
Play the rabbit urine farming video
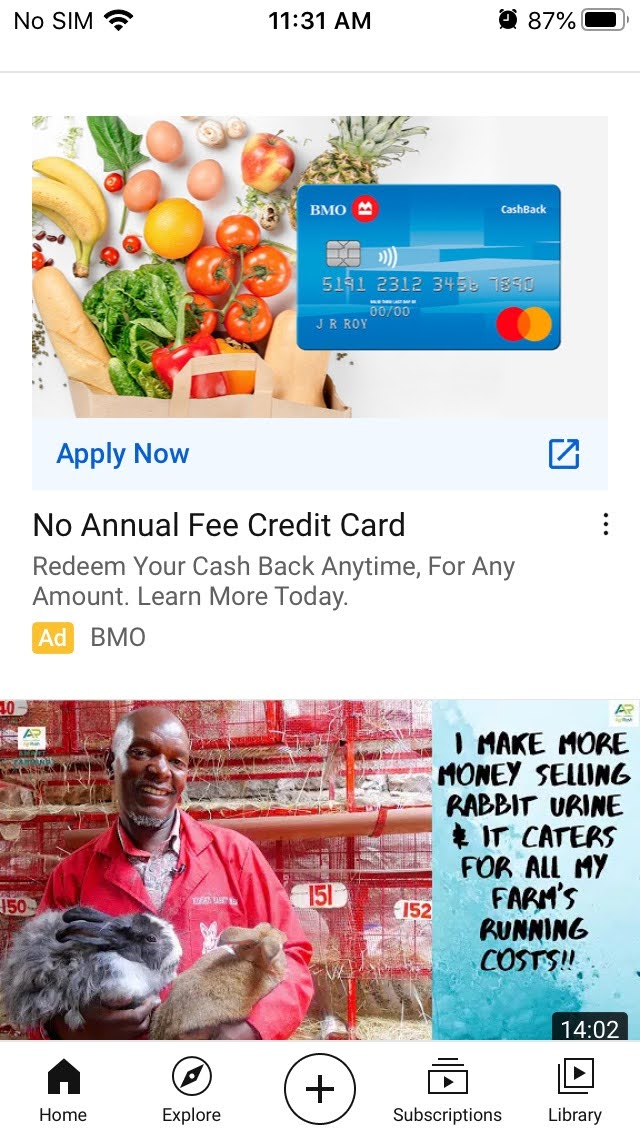pos(319,870)
